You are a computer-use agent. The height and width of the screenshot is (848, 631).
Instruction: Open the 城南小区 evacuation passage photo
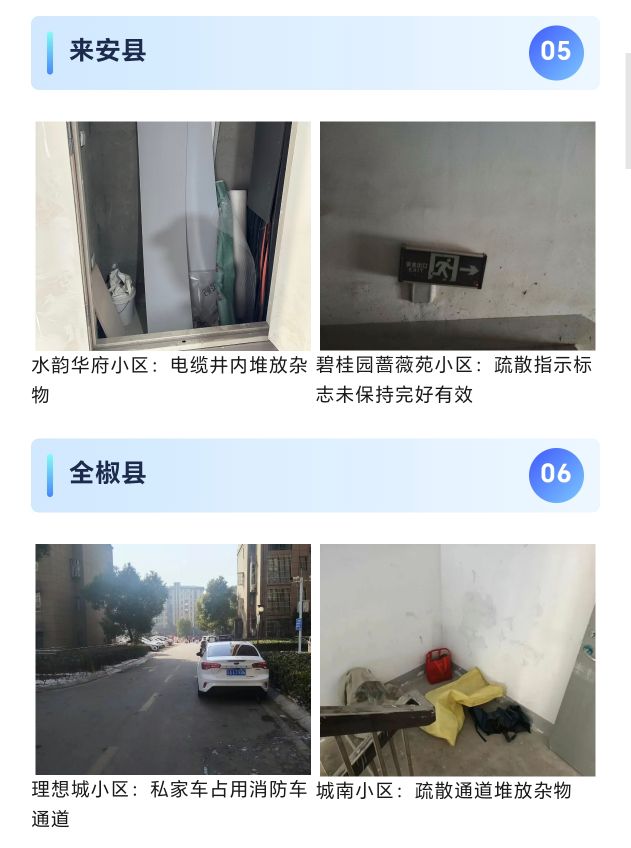click(x=457, y=659)
